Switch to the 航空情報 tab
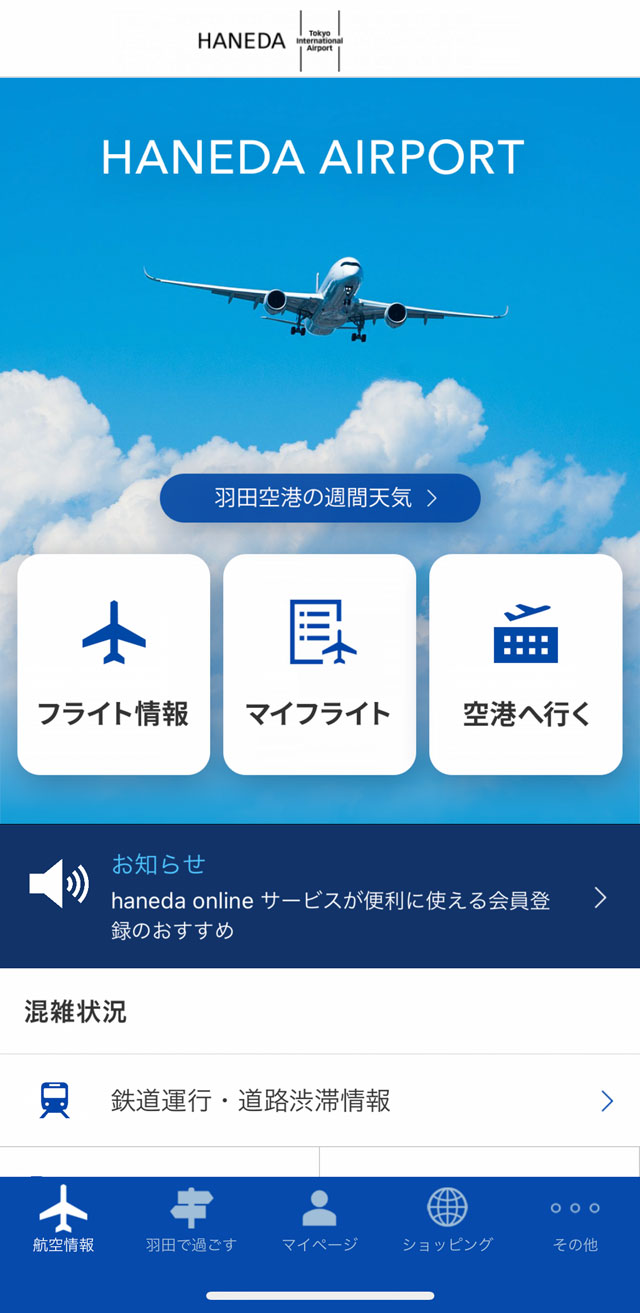 tap(64, 1220)
